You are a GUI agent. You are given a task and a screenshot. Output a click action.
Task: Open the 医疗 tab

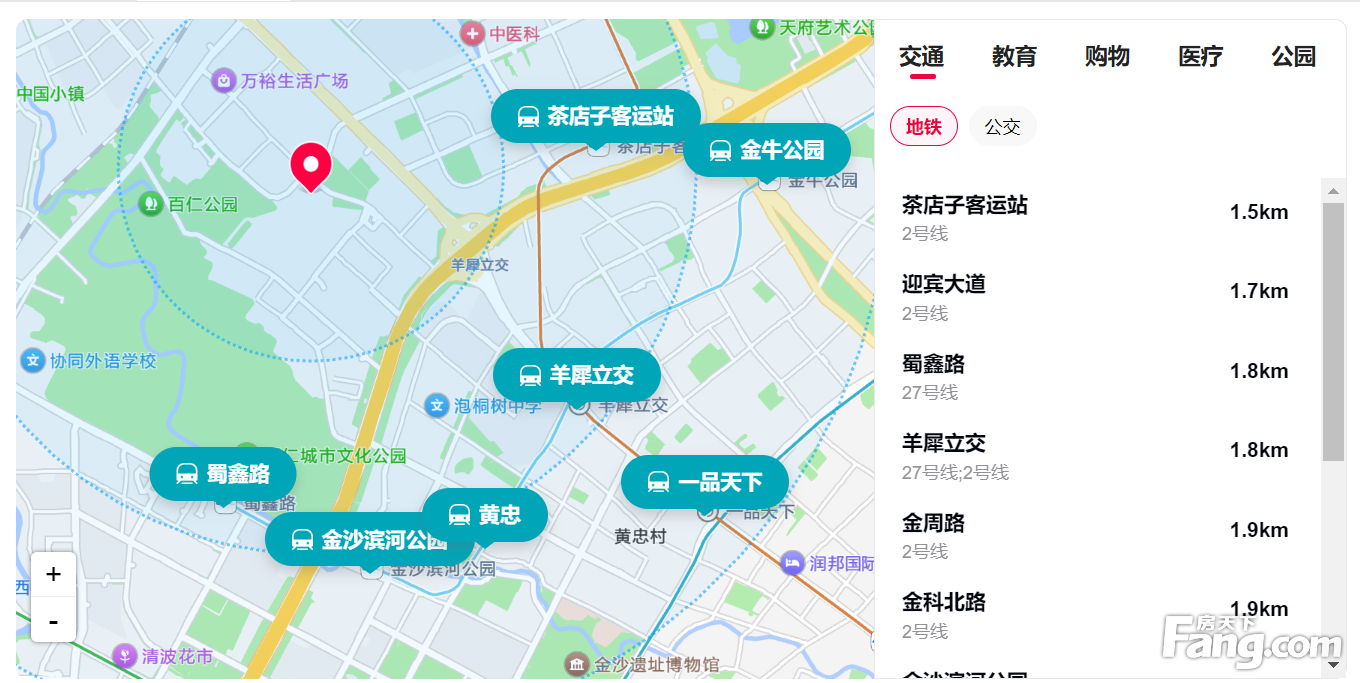point(1200,57)
